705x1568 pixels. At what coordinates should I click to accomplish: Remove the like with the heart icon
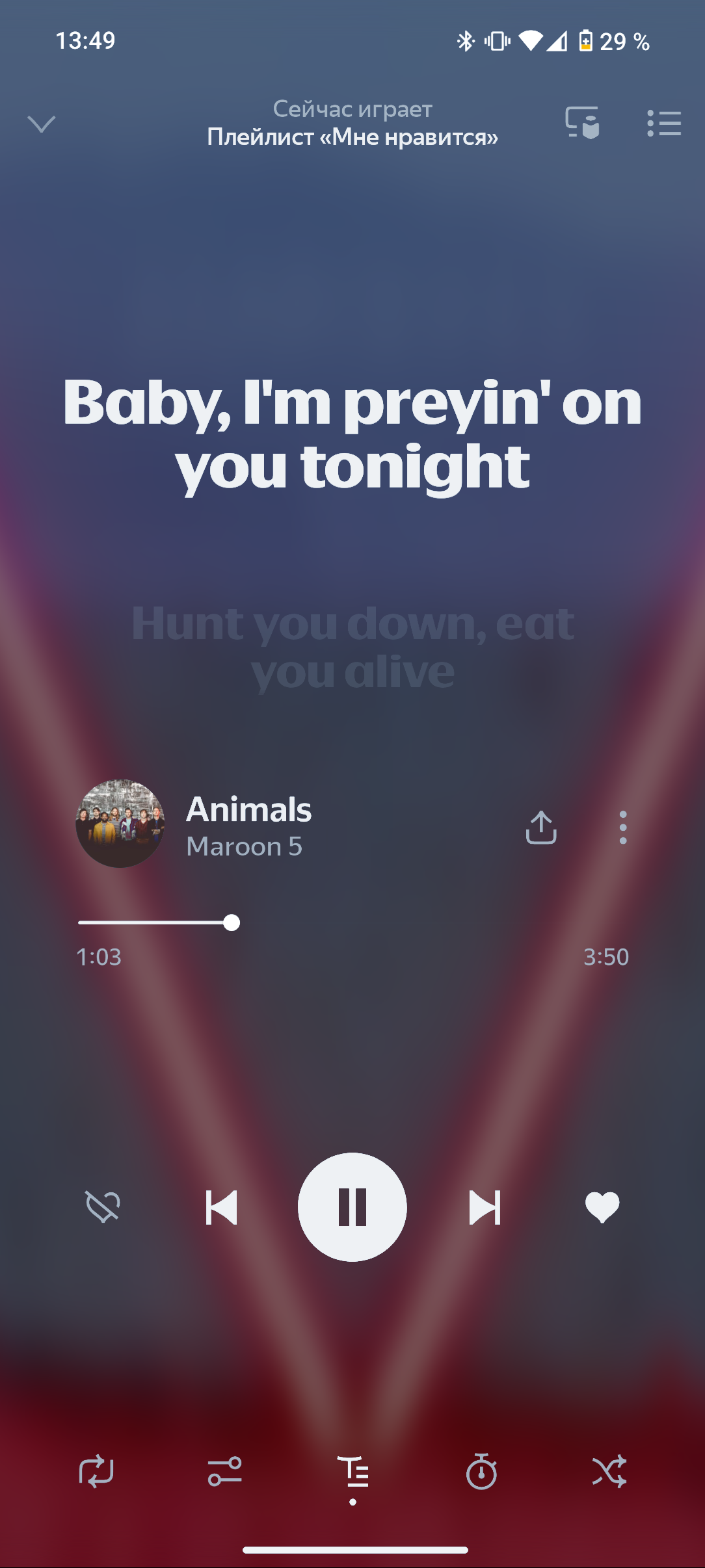602,1207
